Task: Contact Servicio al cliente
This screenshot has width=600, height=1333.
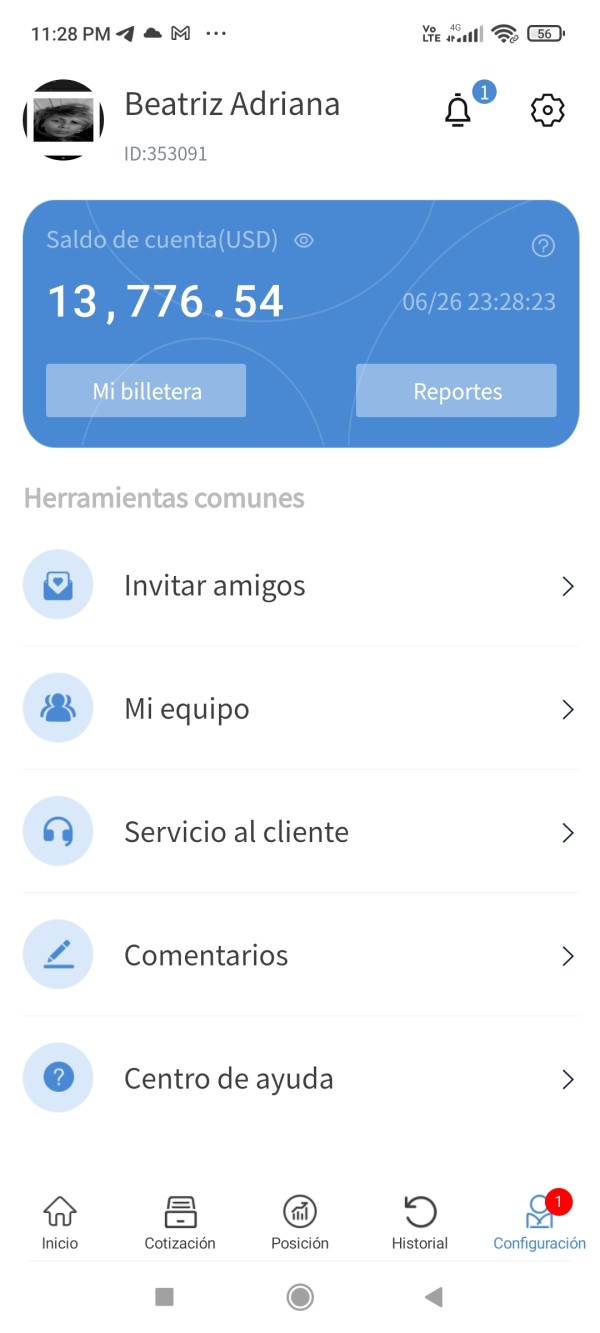Action: (x=300, y=832)
